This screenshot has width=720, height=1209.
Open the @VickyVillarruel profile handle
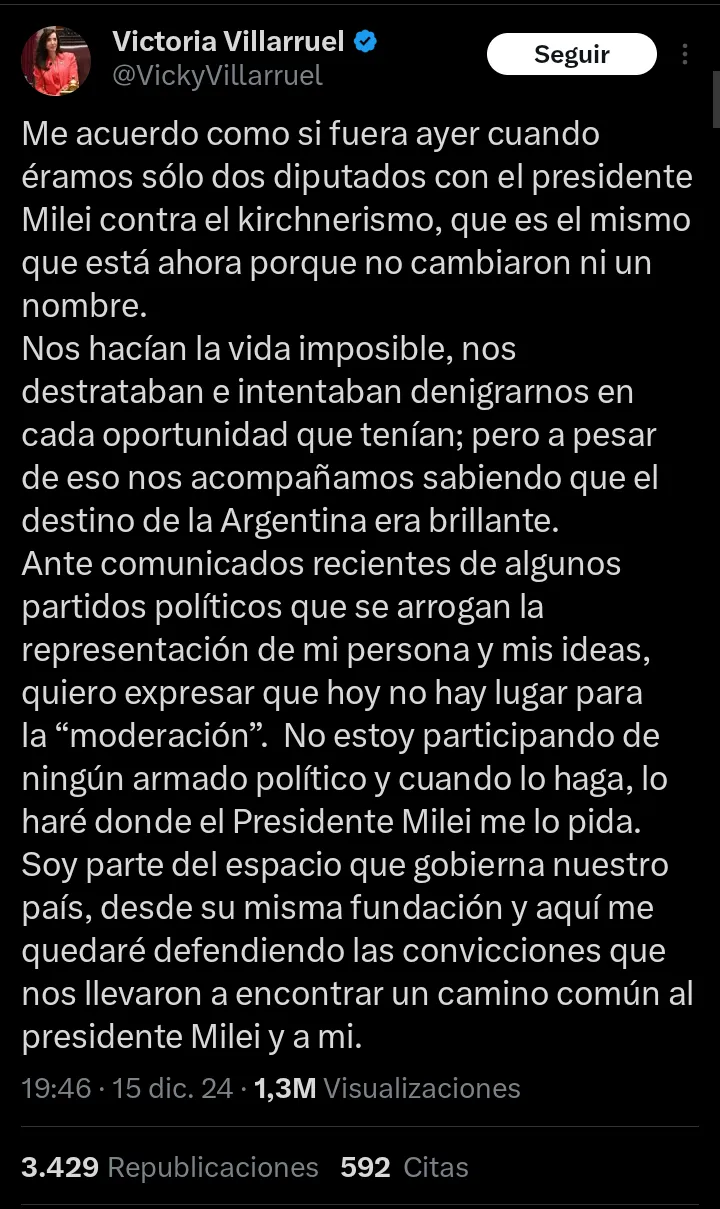pyautogui.click(x=217, y=76)
